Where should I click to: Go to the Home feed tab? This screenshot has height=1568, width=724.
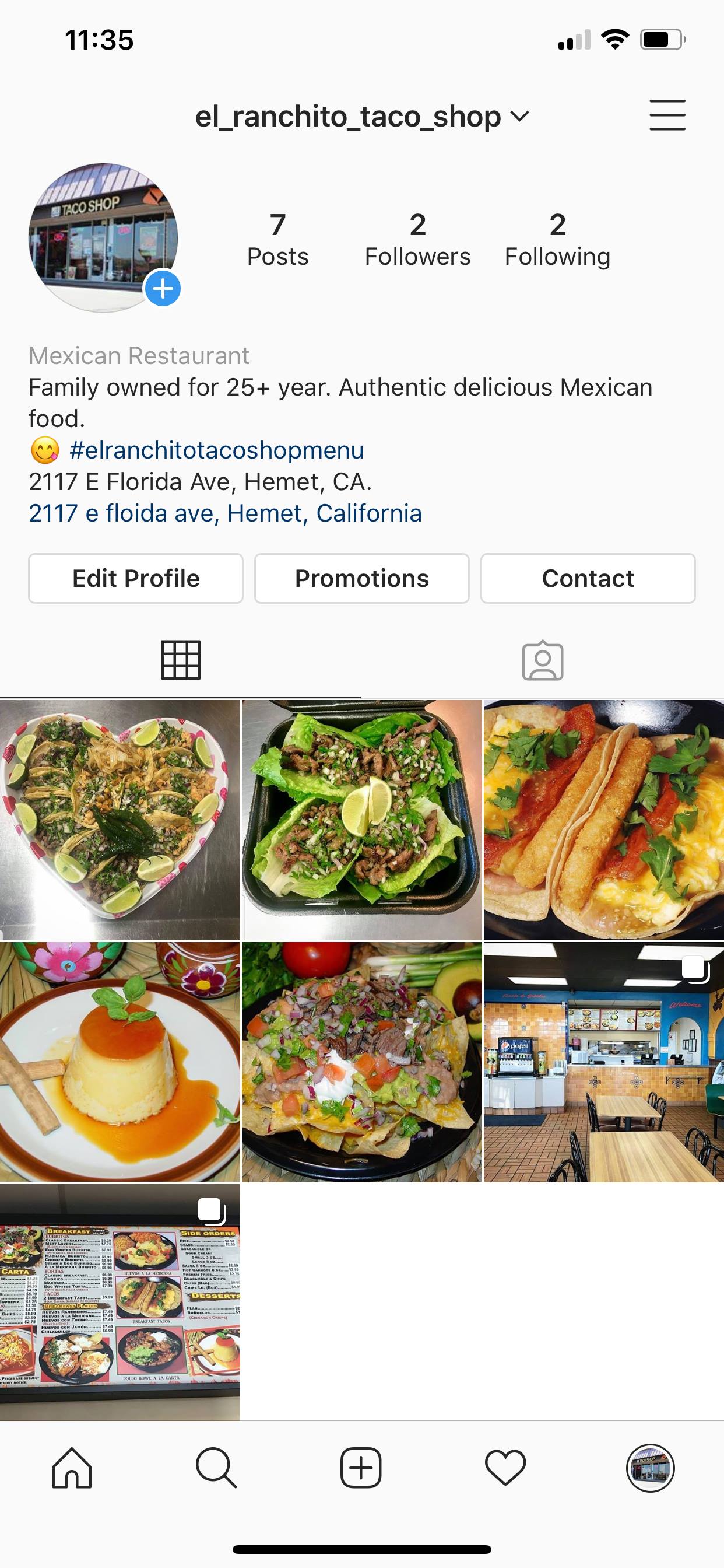[72, 1468]
